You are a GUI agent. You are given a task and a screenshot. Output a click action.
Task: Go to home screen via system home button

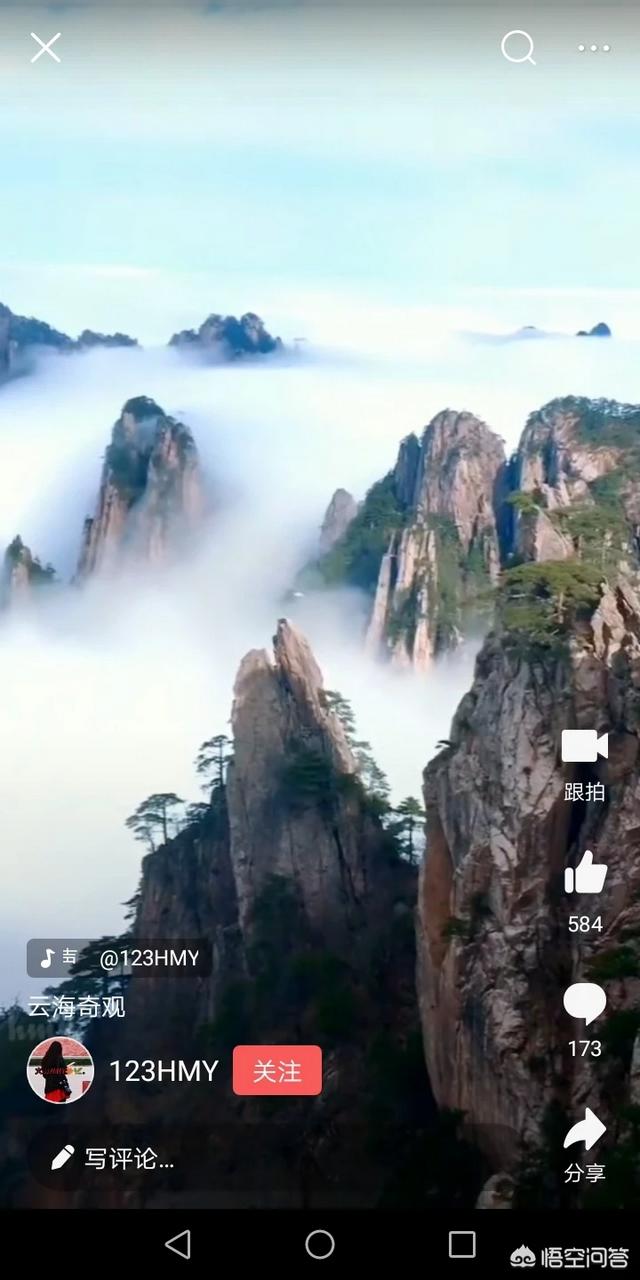320,1244
